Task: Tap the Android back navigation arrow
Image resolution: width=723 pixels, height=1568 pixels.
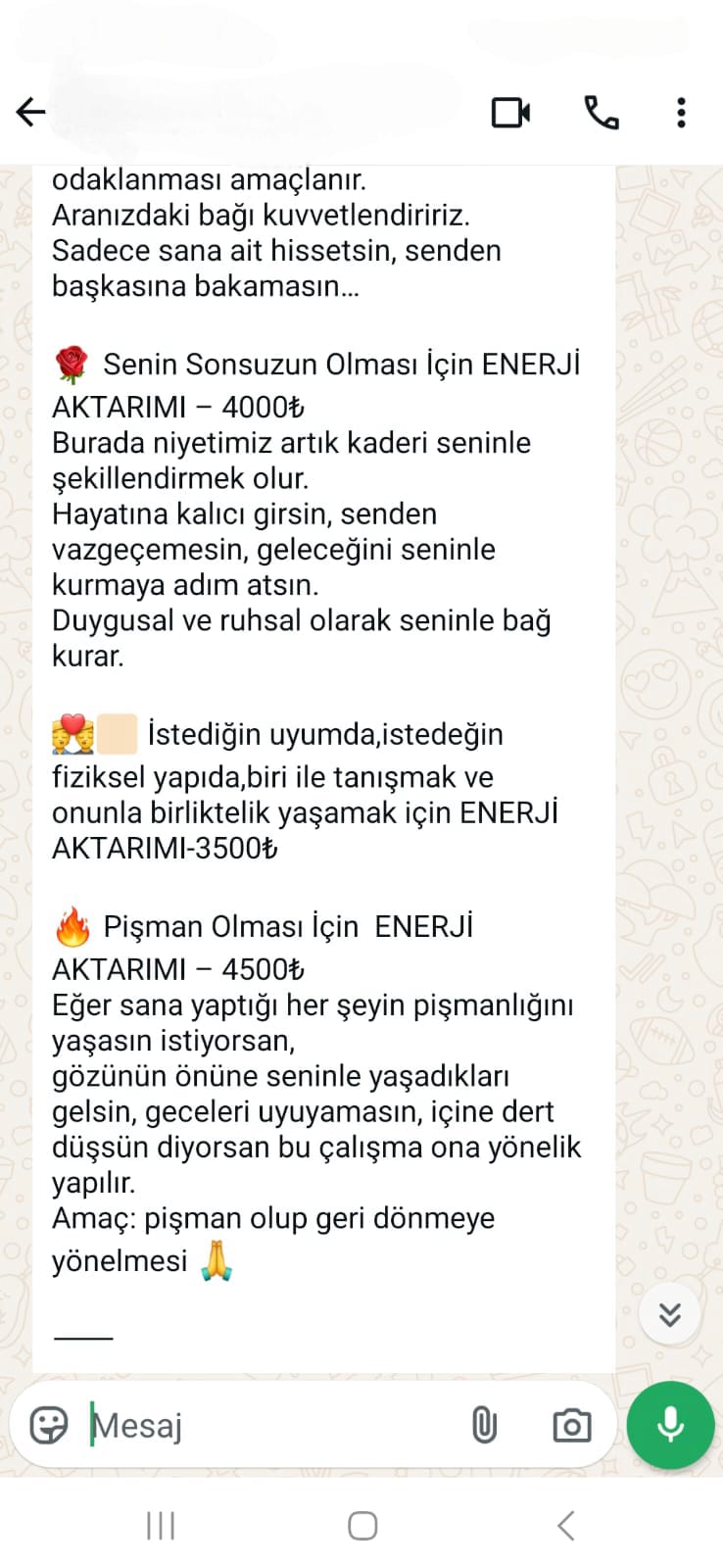Action: 564,1525
